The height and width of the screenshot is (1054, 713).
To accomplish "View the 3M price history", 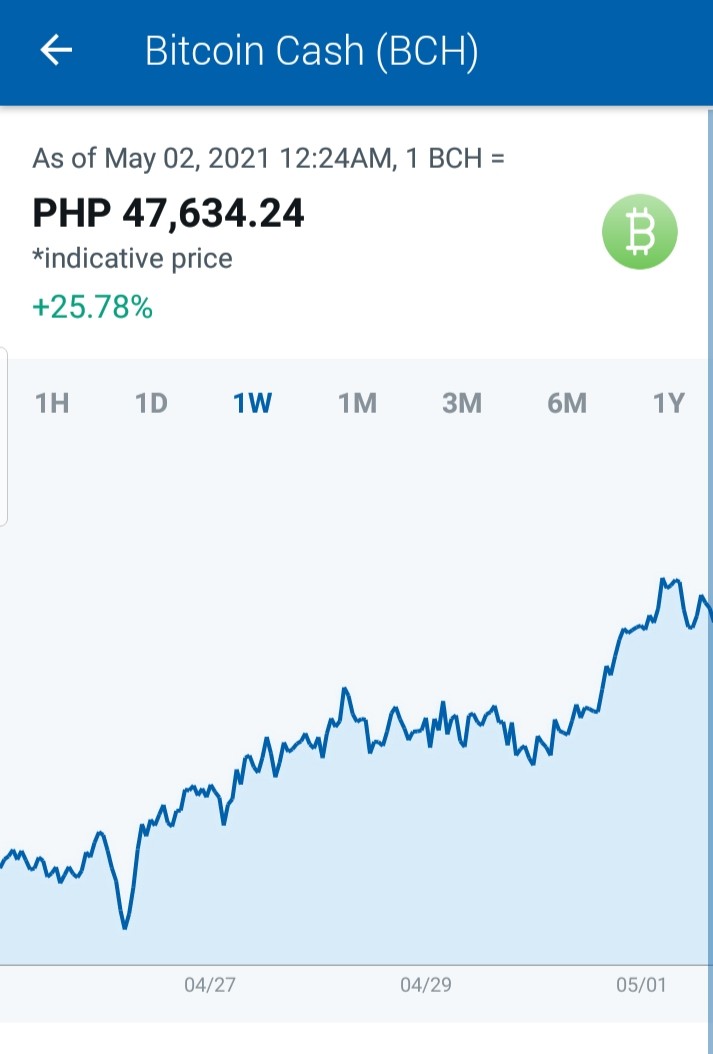I will [x=462, y=403].
